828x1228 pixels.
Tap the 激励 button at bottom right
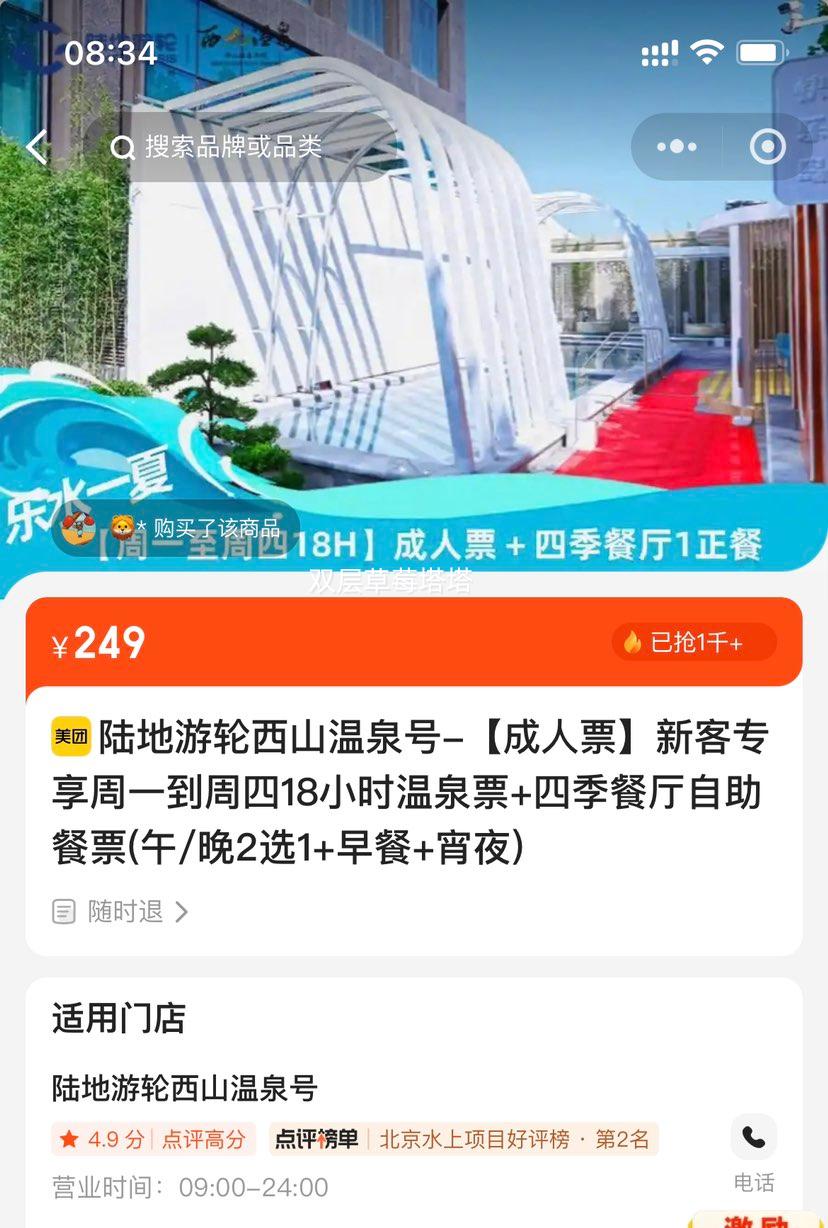[757, 1218]
